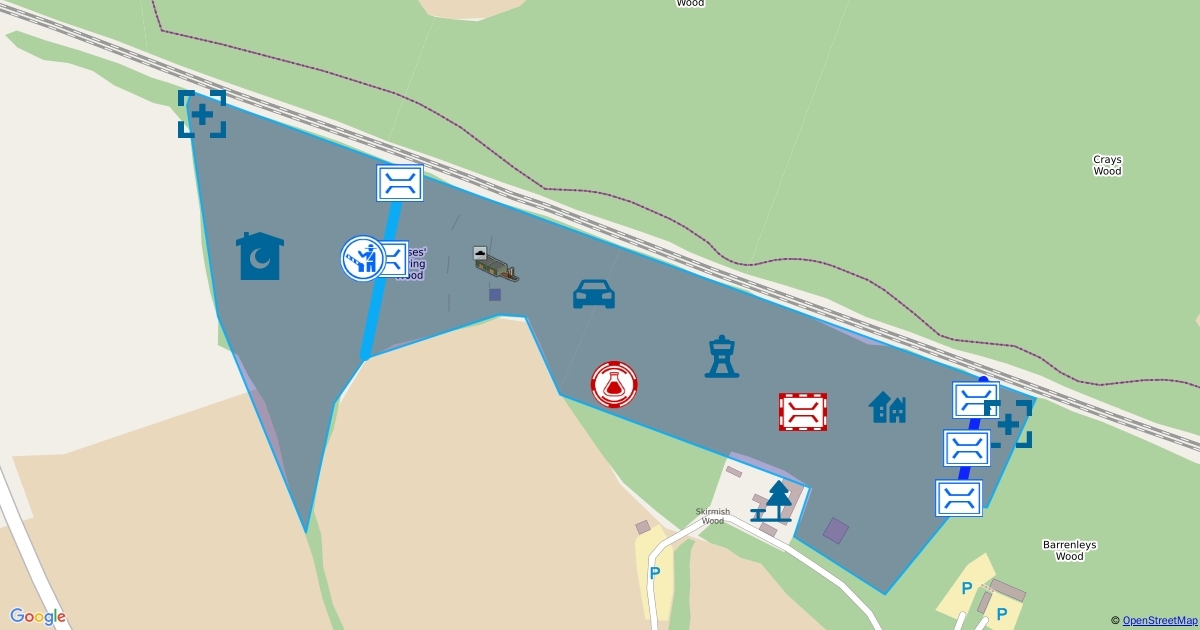Select the watchtower marker

(x=722, y=357)
